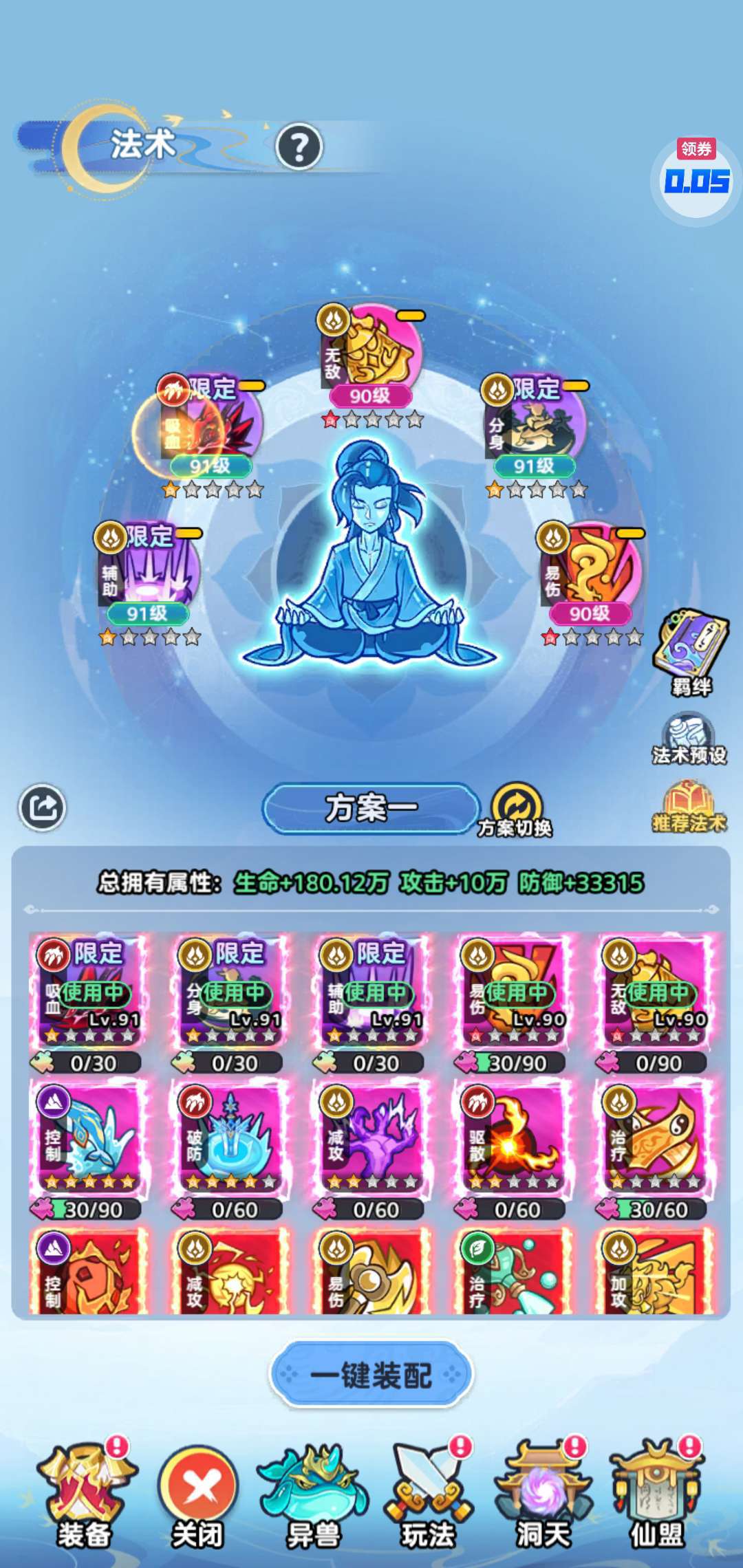The width and height of the screenshot is (743, 1568).
Task: Open 法术预设 spell presets
Action: (x=689, y=741)
